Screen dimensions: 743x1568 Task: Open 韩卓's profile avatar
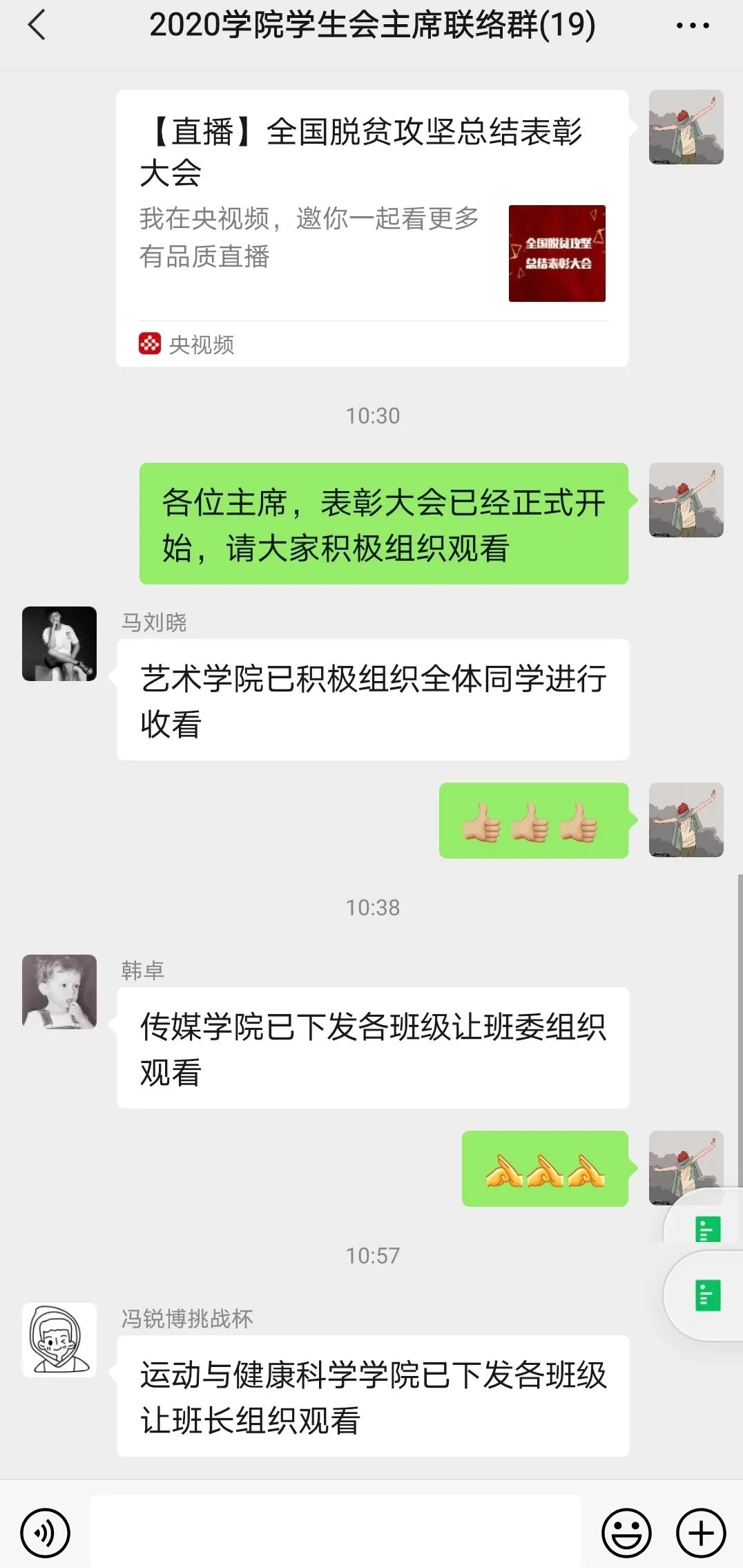(x=59, y=992)
